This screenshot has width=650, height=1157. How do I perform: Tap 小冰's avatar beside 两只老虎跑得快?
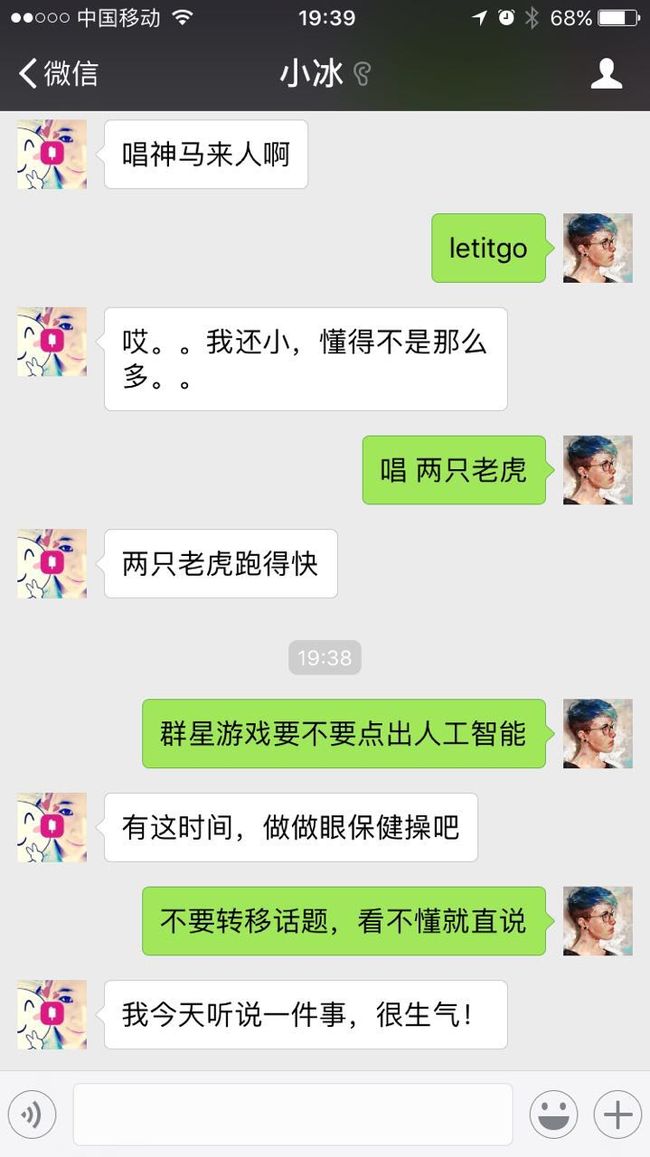point(52,564)
